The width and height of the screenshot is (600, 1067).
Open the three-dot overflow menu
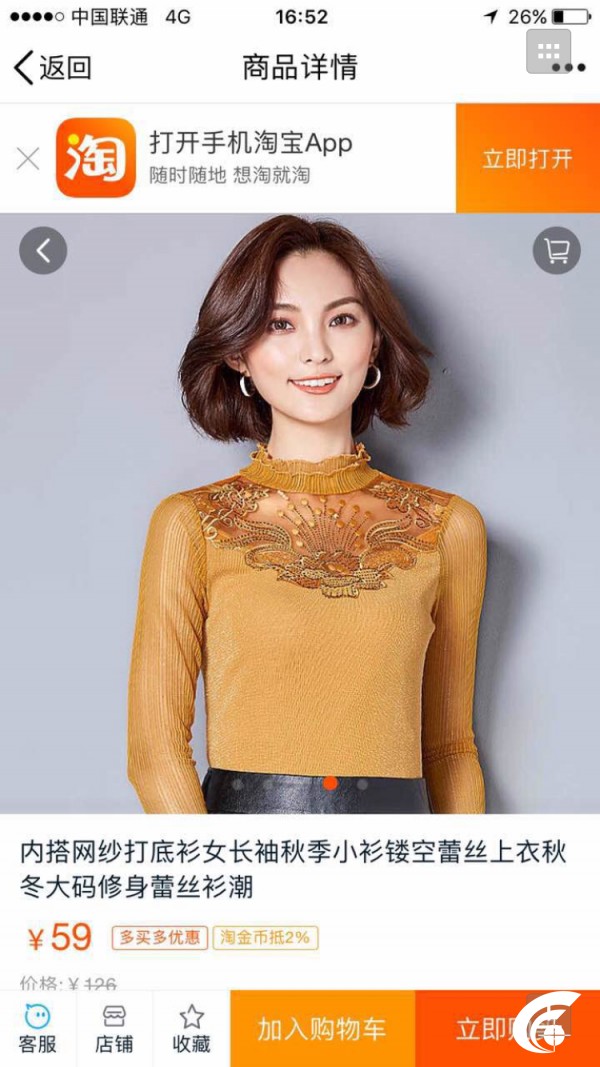tap(569, 67)
